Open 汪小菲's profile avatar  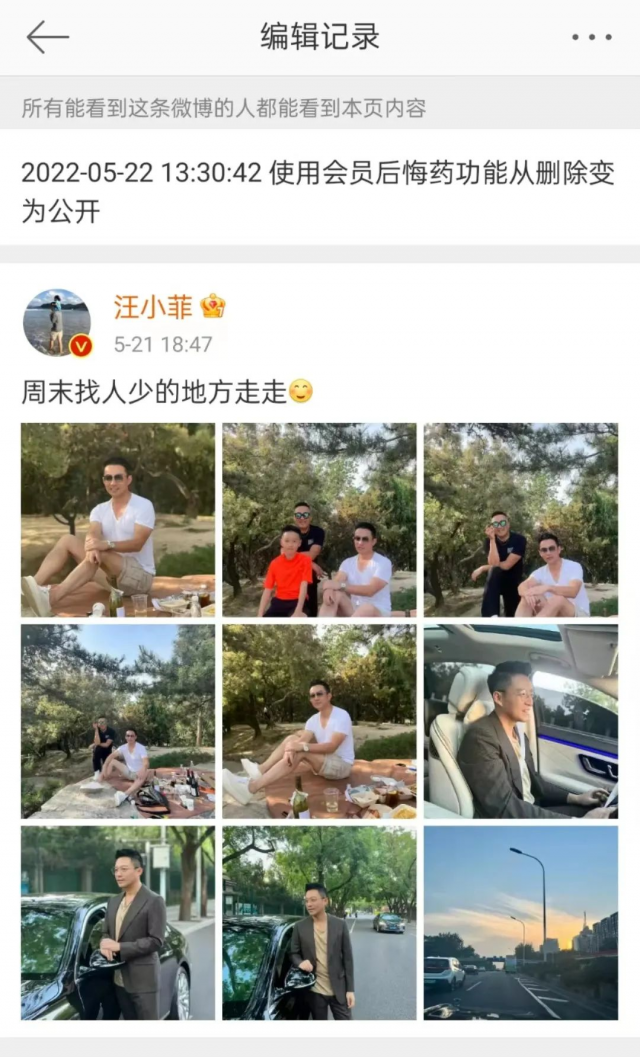point(57,323)
